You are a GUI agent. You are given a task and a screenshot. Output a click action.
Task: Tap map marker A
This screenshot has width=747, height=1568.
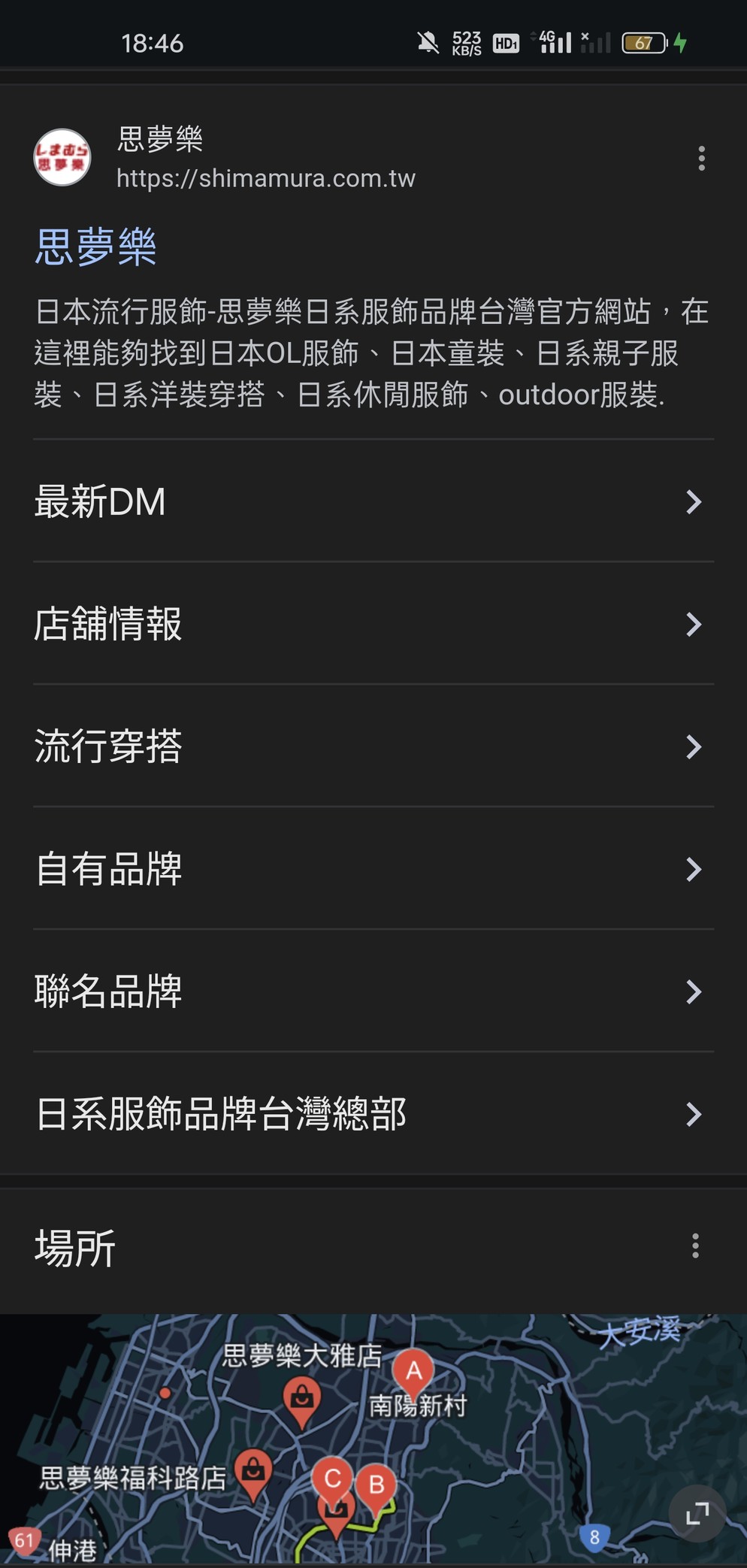tap(413, 1371)
